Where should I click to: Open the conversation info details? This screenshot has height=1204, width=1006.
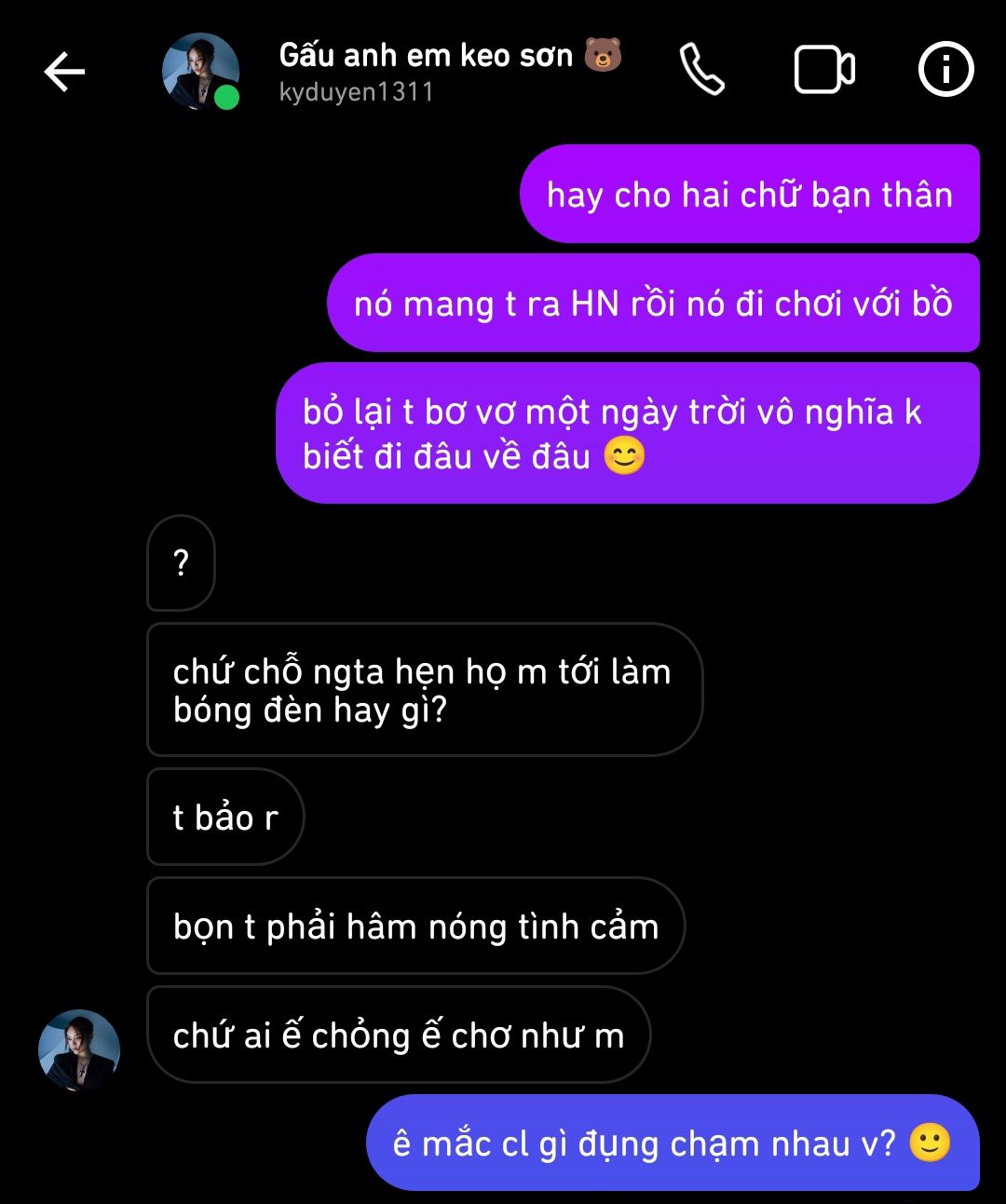945,70
